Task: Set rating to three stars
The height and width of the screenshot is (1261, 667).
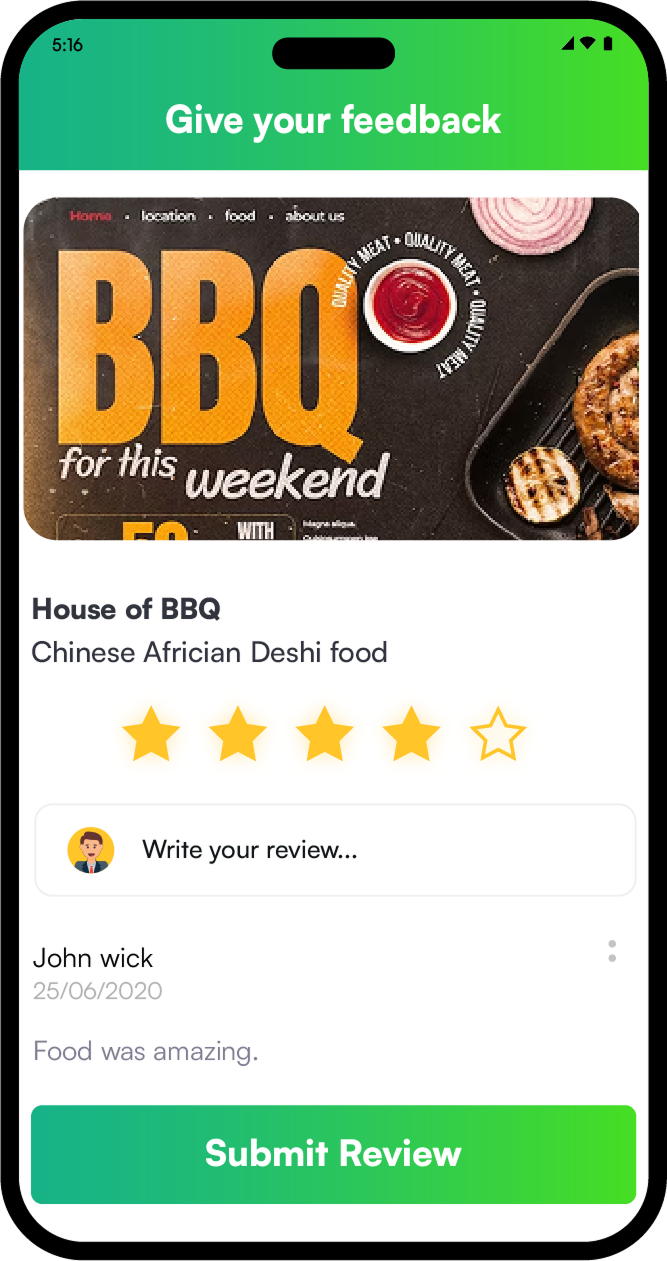Action: tap(325, 735)
